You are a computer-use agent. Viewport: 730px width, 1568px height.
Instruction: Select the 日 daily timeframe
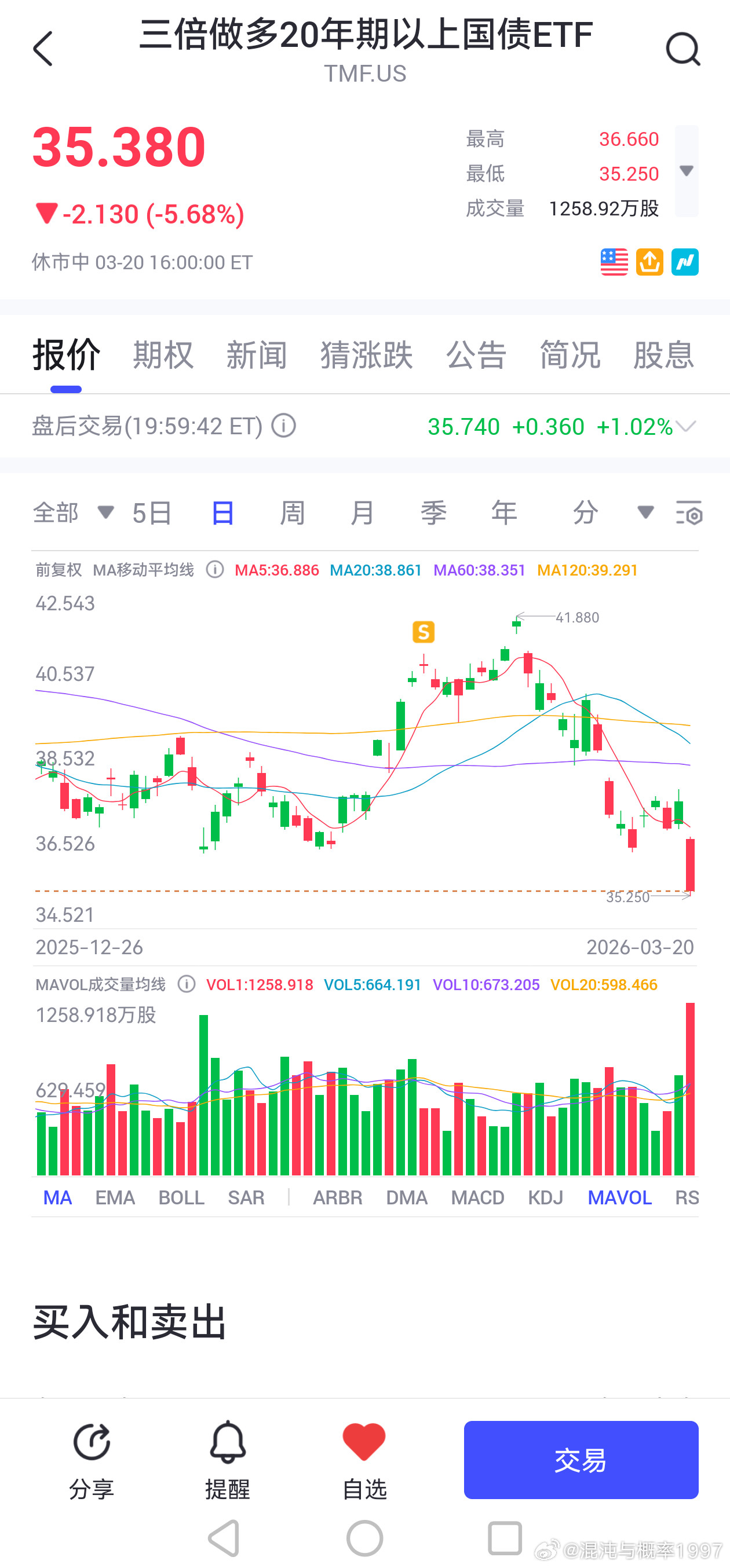click(223, 513)
